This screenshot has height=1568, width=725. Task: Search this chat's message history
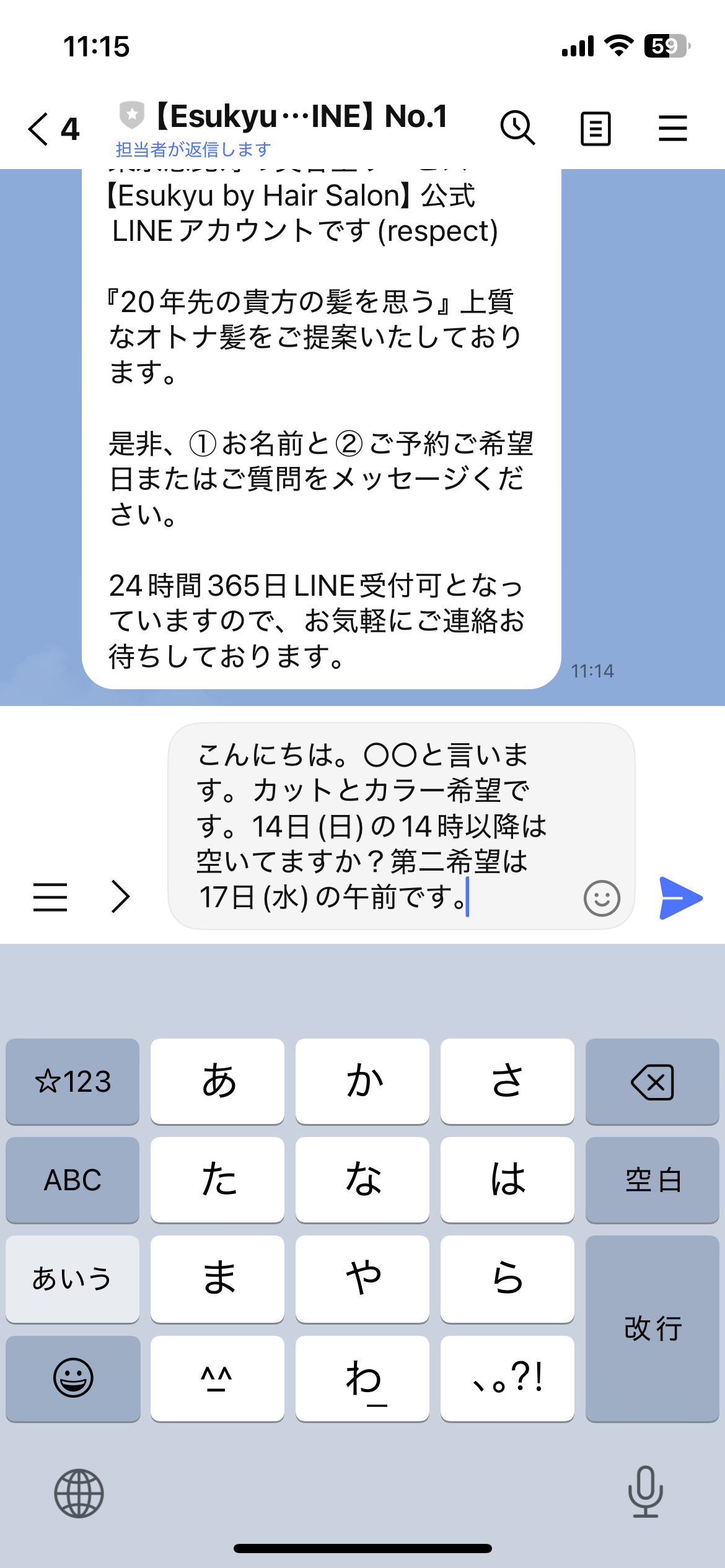517,128
